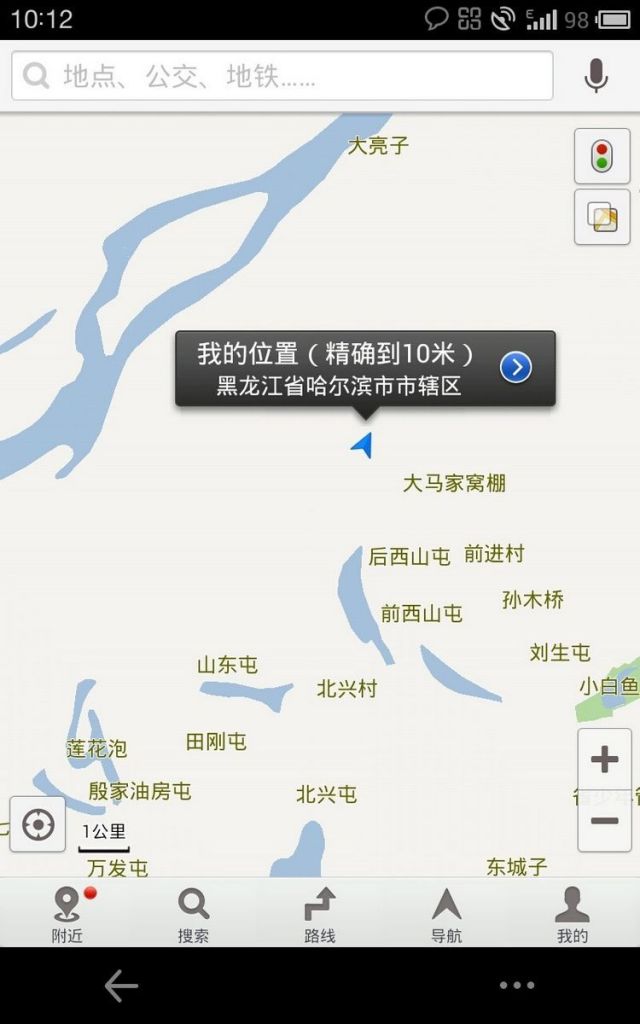This screenshot has height=1024, width=640.
Task: Switch to the 附近 tab
Action: coord(67,914)
